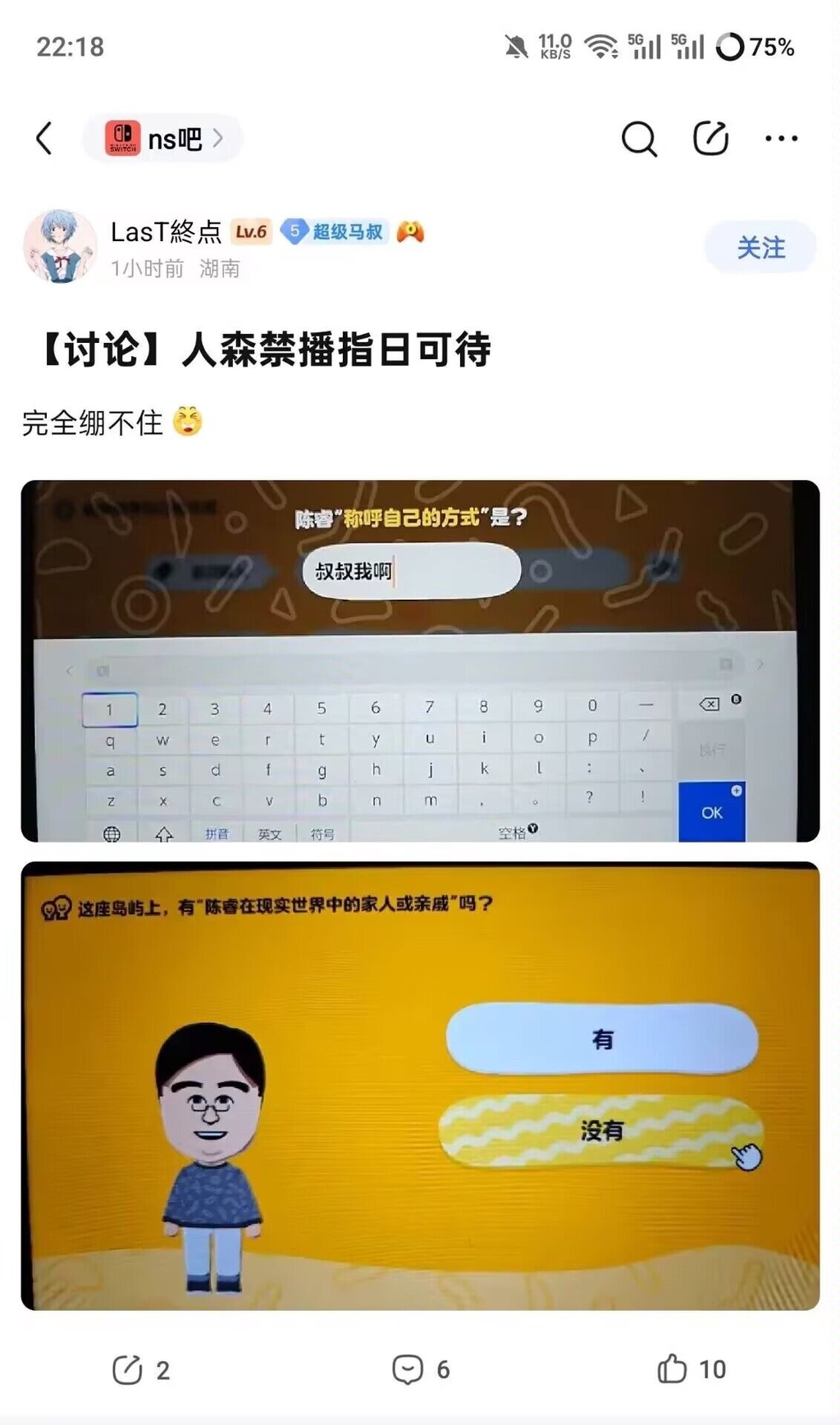840x1425 pixels.
Task: Share or repost this post
Action: (x=140, y=1369)
